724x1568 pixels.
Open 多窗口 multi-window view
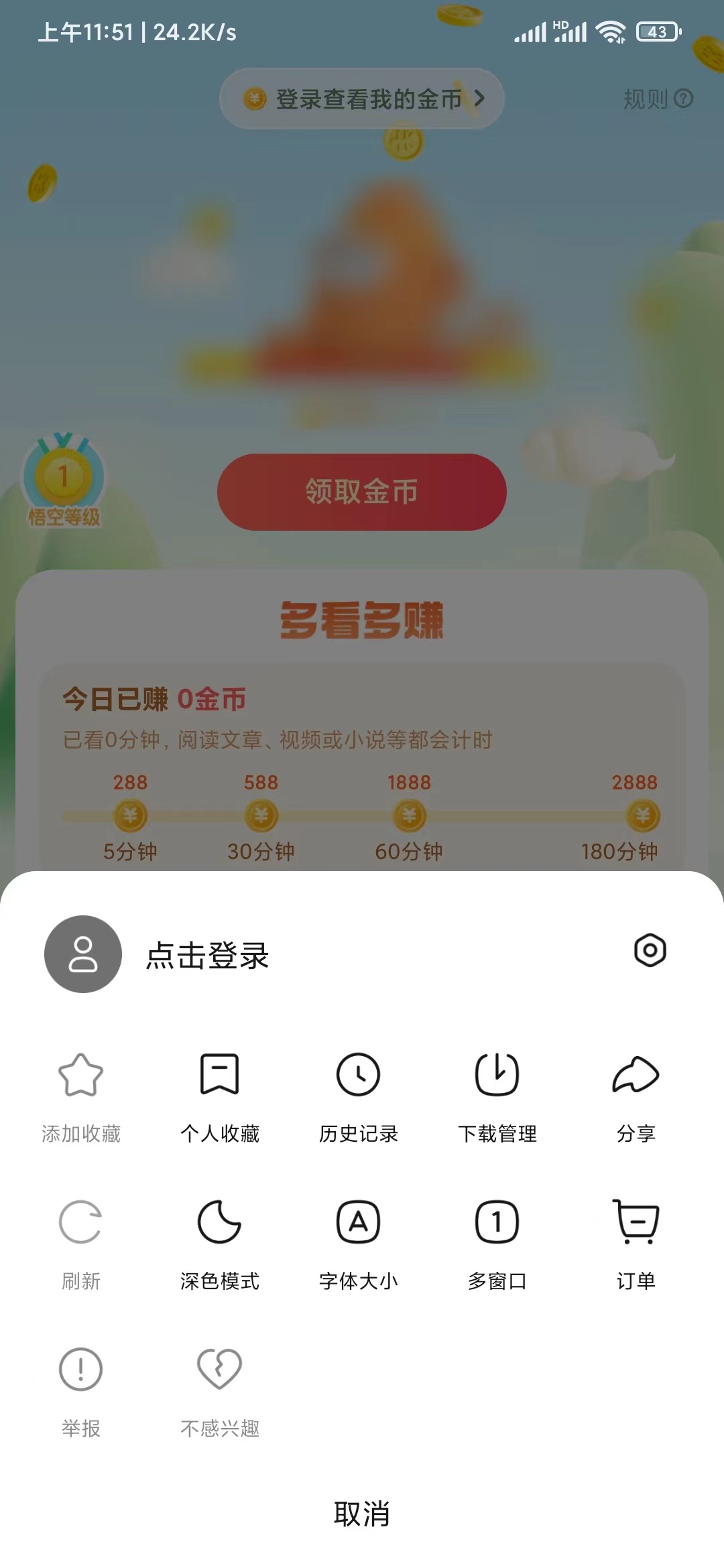tap(497, 1236)
